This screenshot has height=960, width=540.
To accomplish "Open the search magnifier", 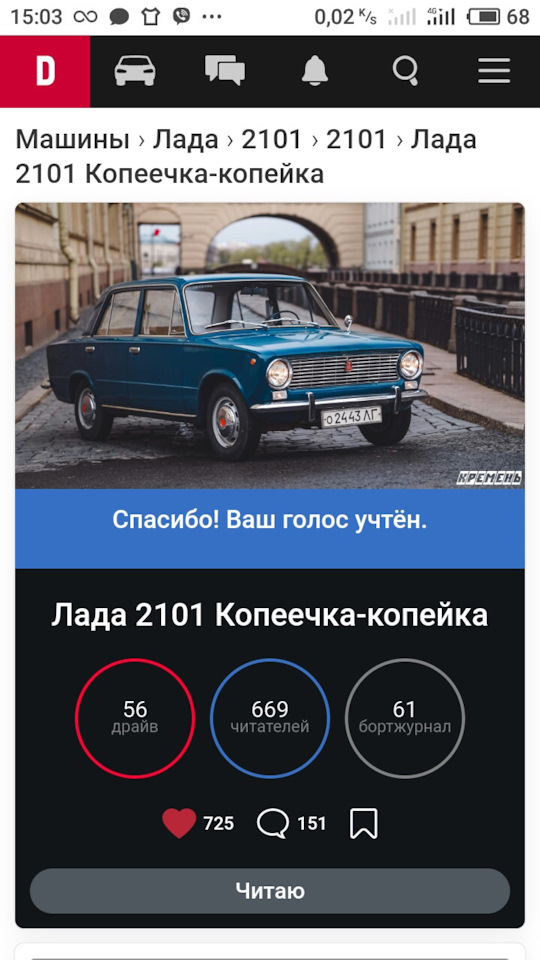I will click(x=405, y=71).
